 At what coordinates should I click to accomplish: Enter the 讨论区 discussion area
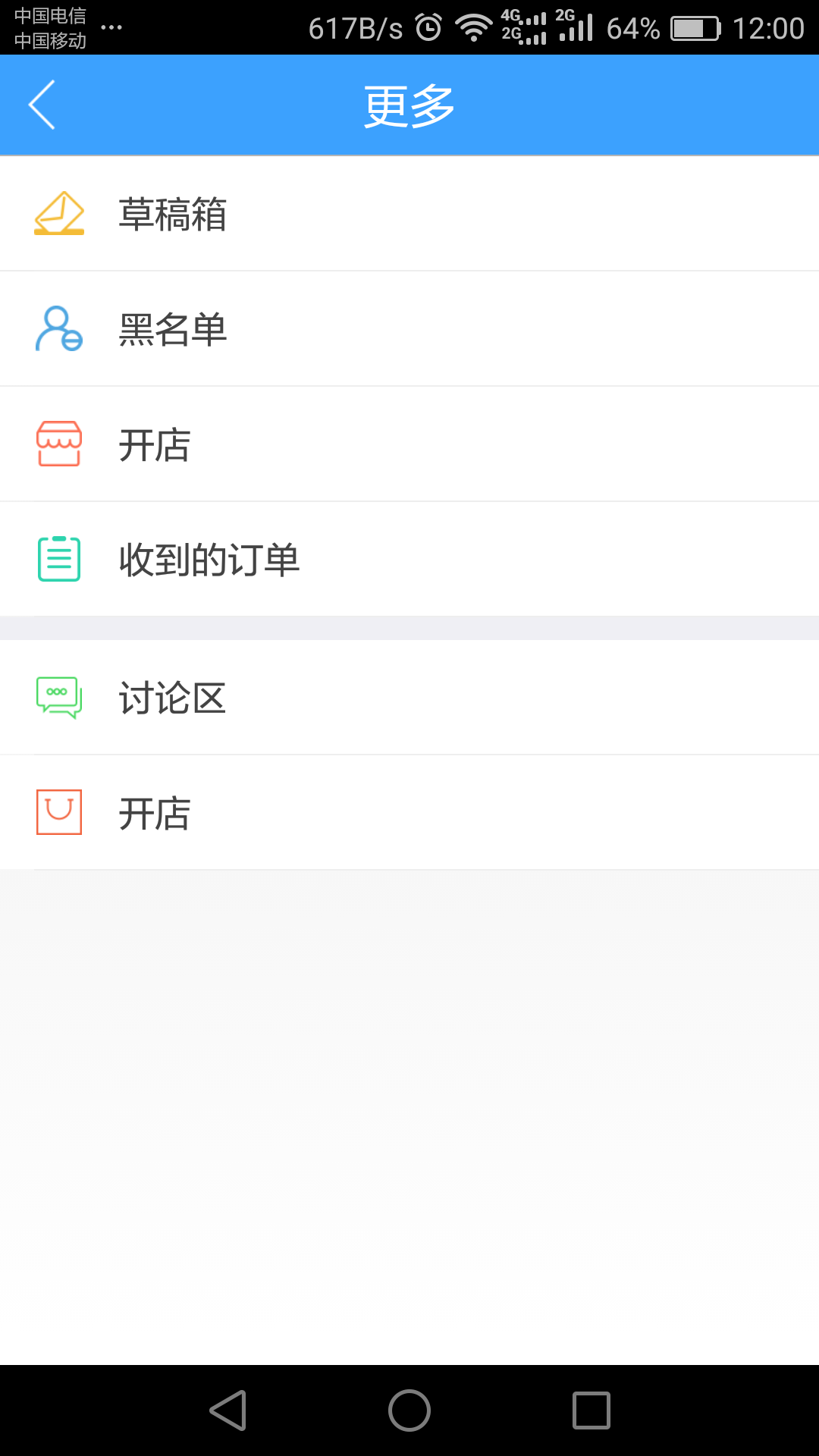point(173,698)
